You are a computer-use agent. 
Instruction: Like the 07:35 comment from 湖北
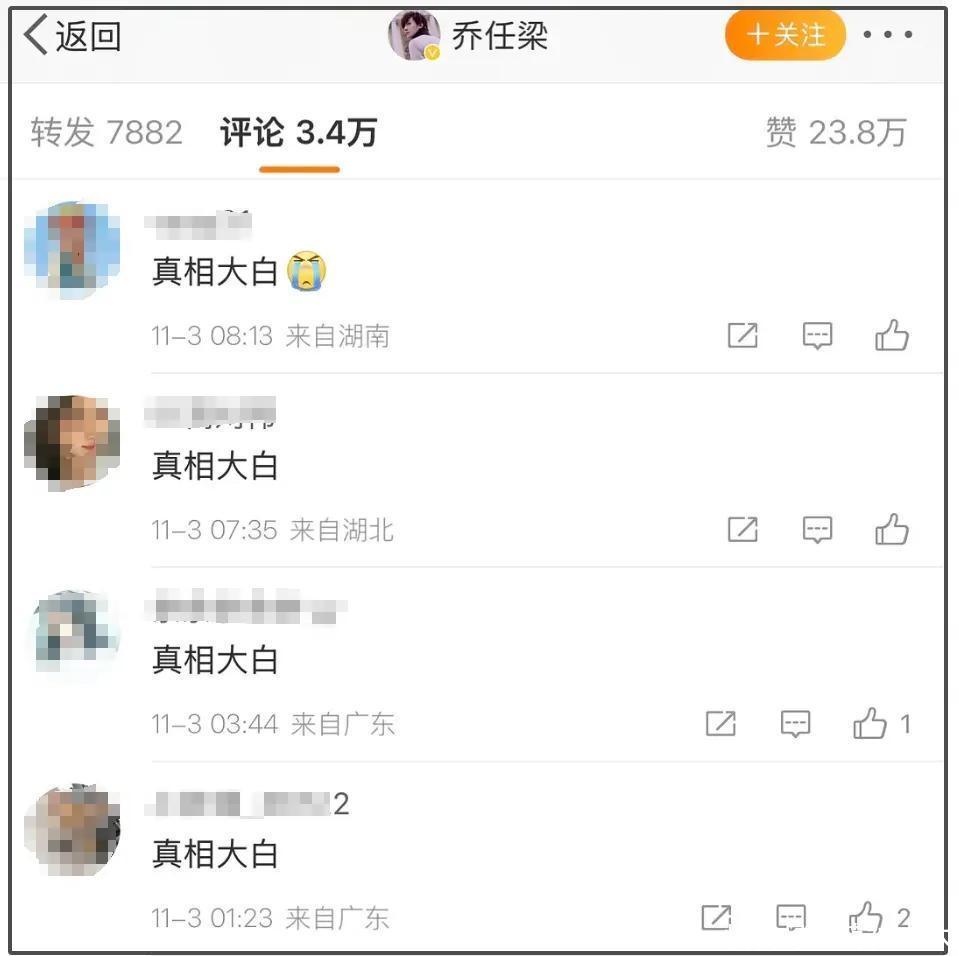point(891,529)
